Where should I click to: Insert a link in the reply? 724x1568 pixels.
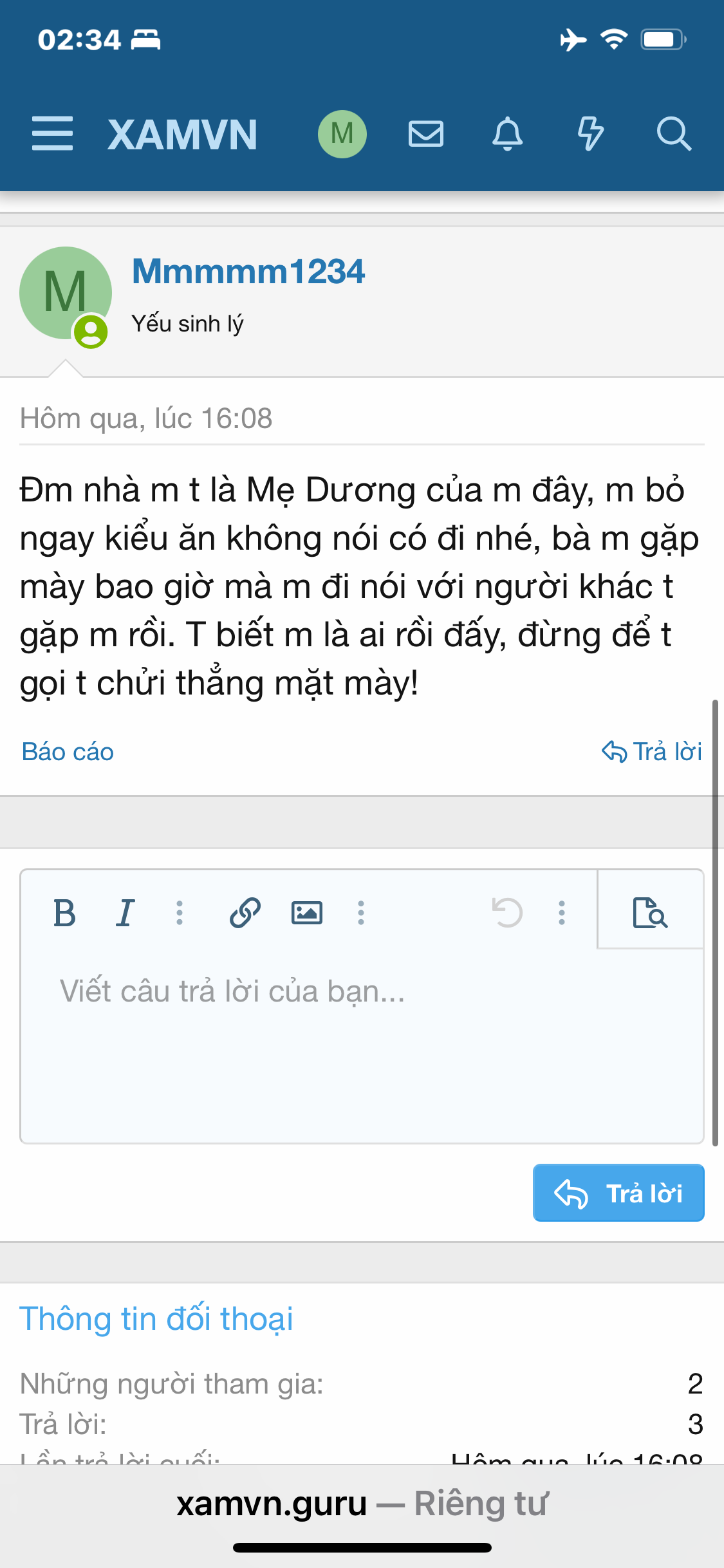pyautogui.click(x=245, y=913)
